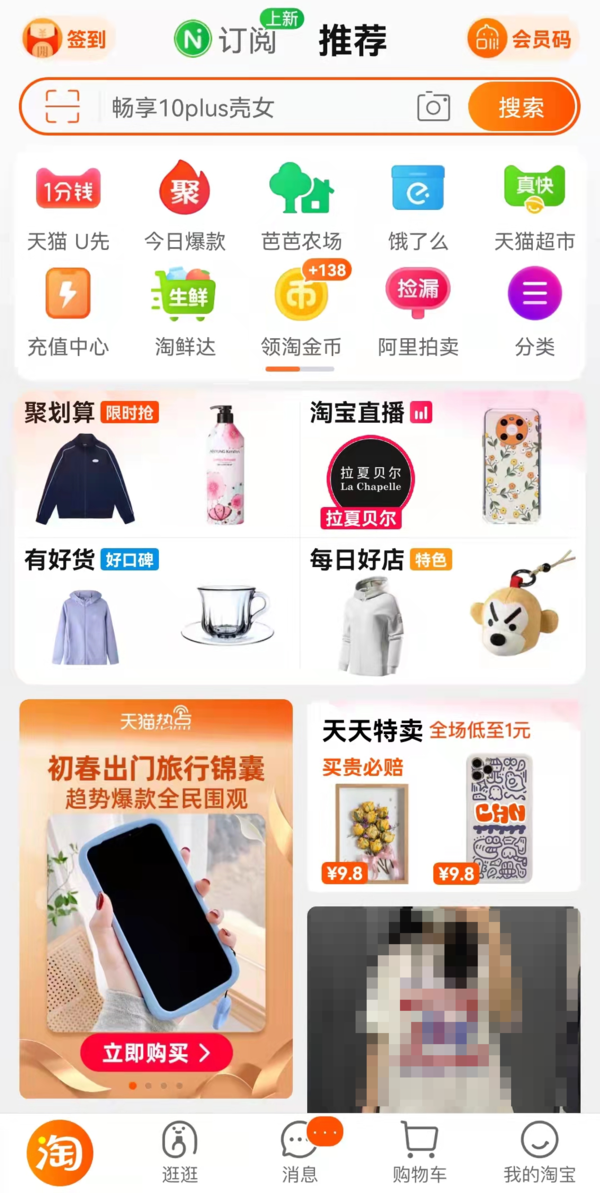Tap the 签到 check-in button
The width and height of the screenshot is (600, 1193).
coord(68,40)
